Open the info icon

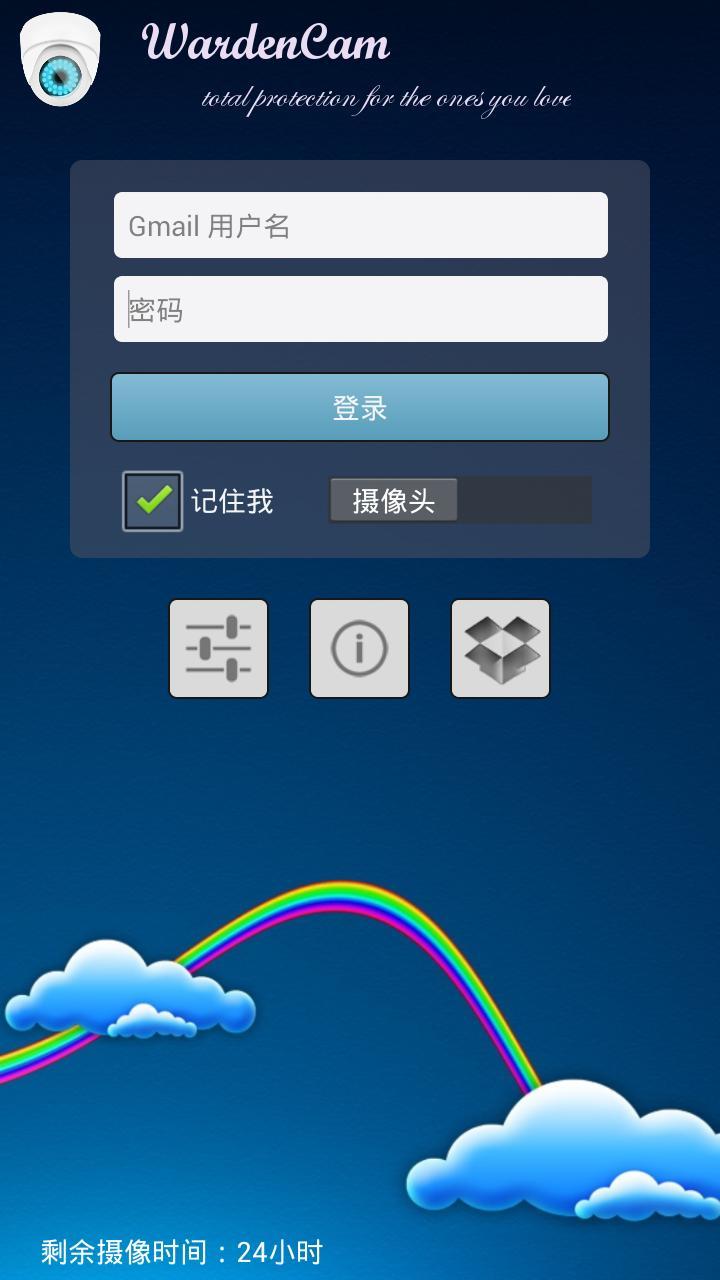(359, 648)
